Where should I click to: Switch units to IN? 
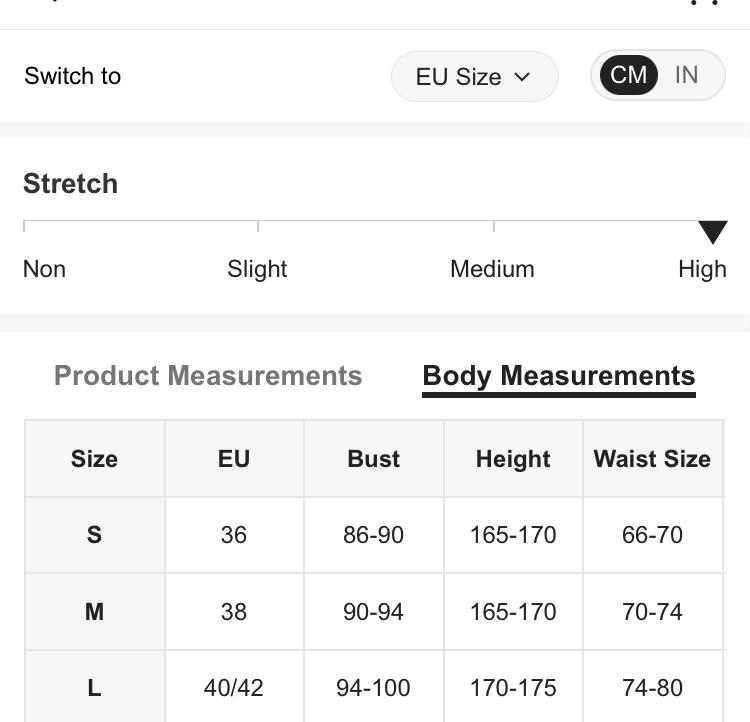[x=687, y=75]
